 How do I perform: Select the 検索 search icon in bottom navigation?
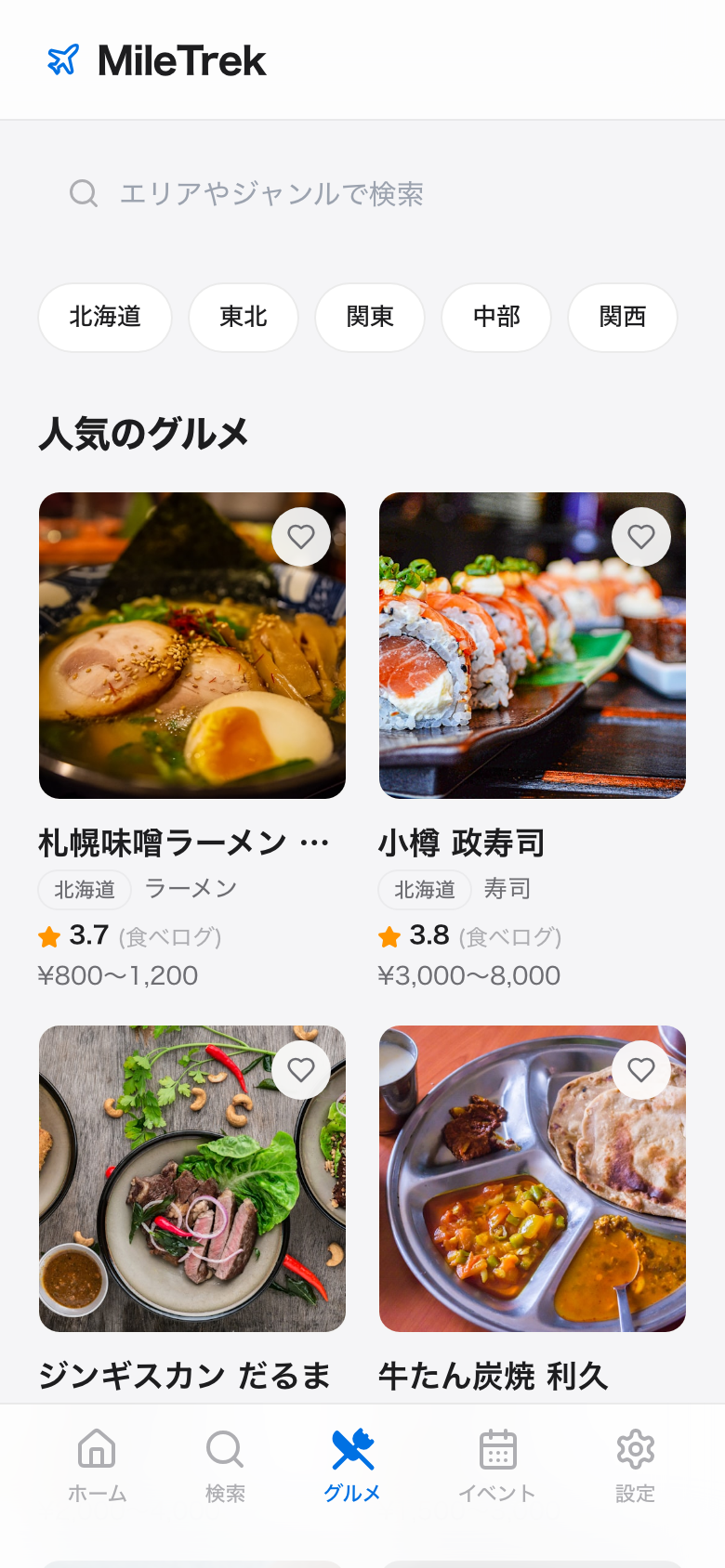[x=223, y=1448]
